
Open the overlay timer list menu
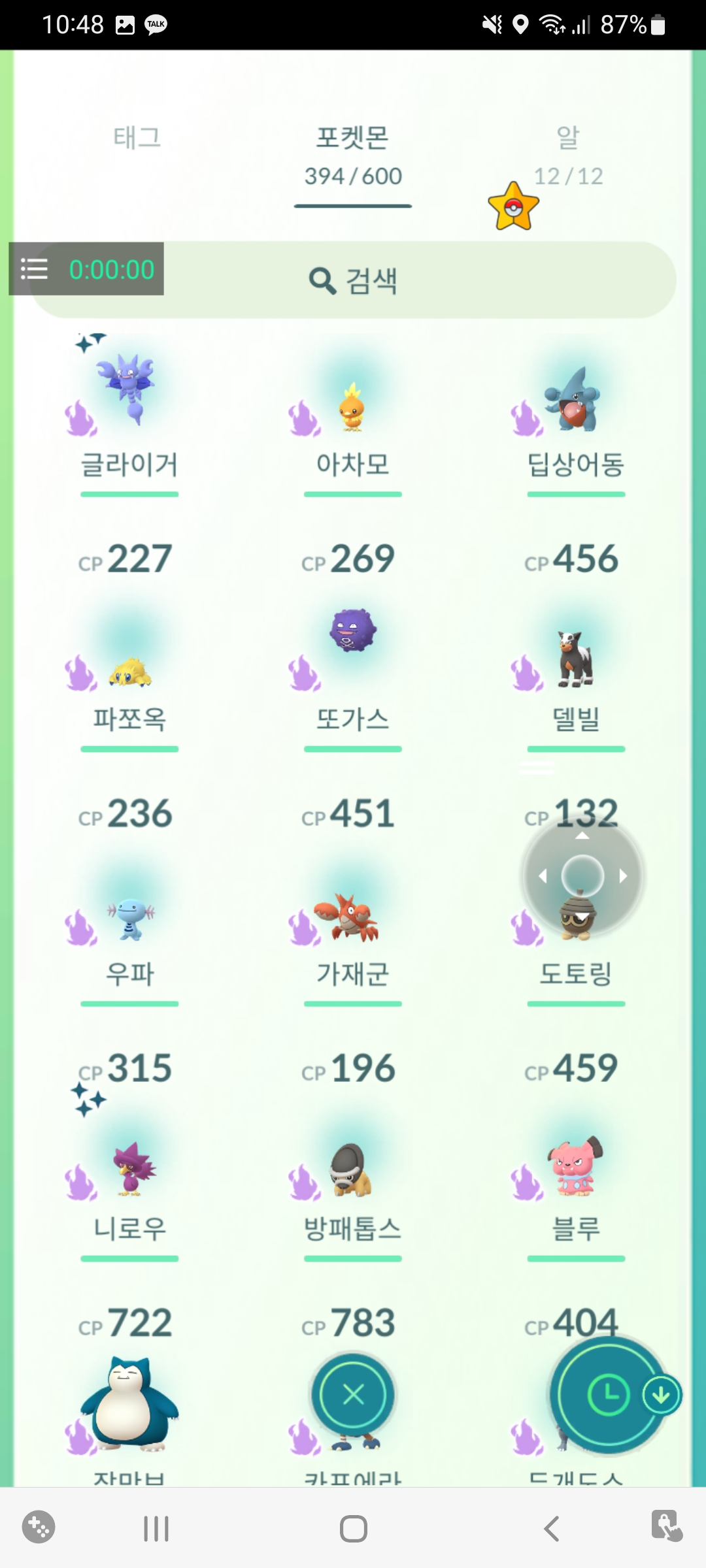(34, 269)
